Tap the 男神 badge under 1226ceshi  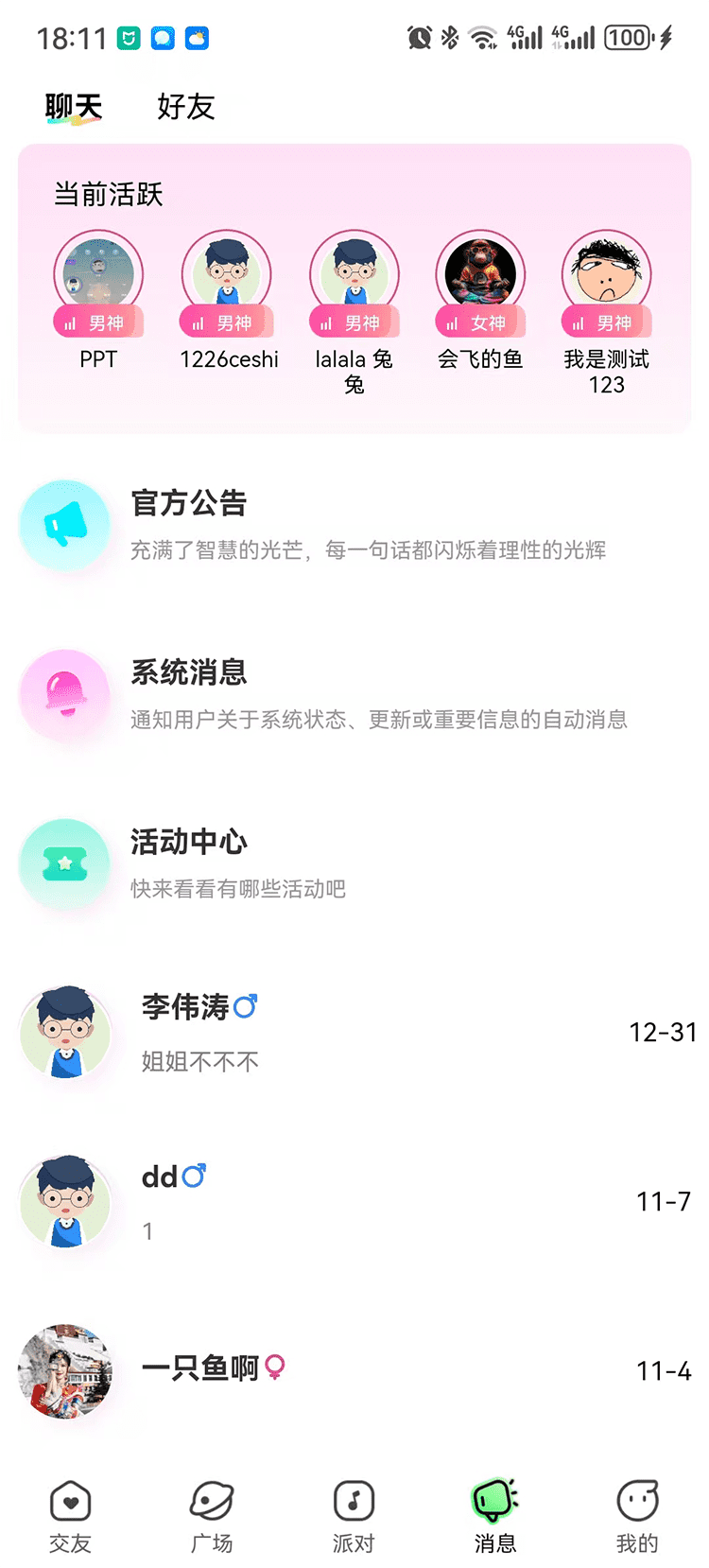[x=227, y=322]
